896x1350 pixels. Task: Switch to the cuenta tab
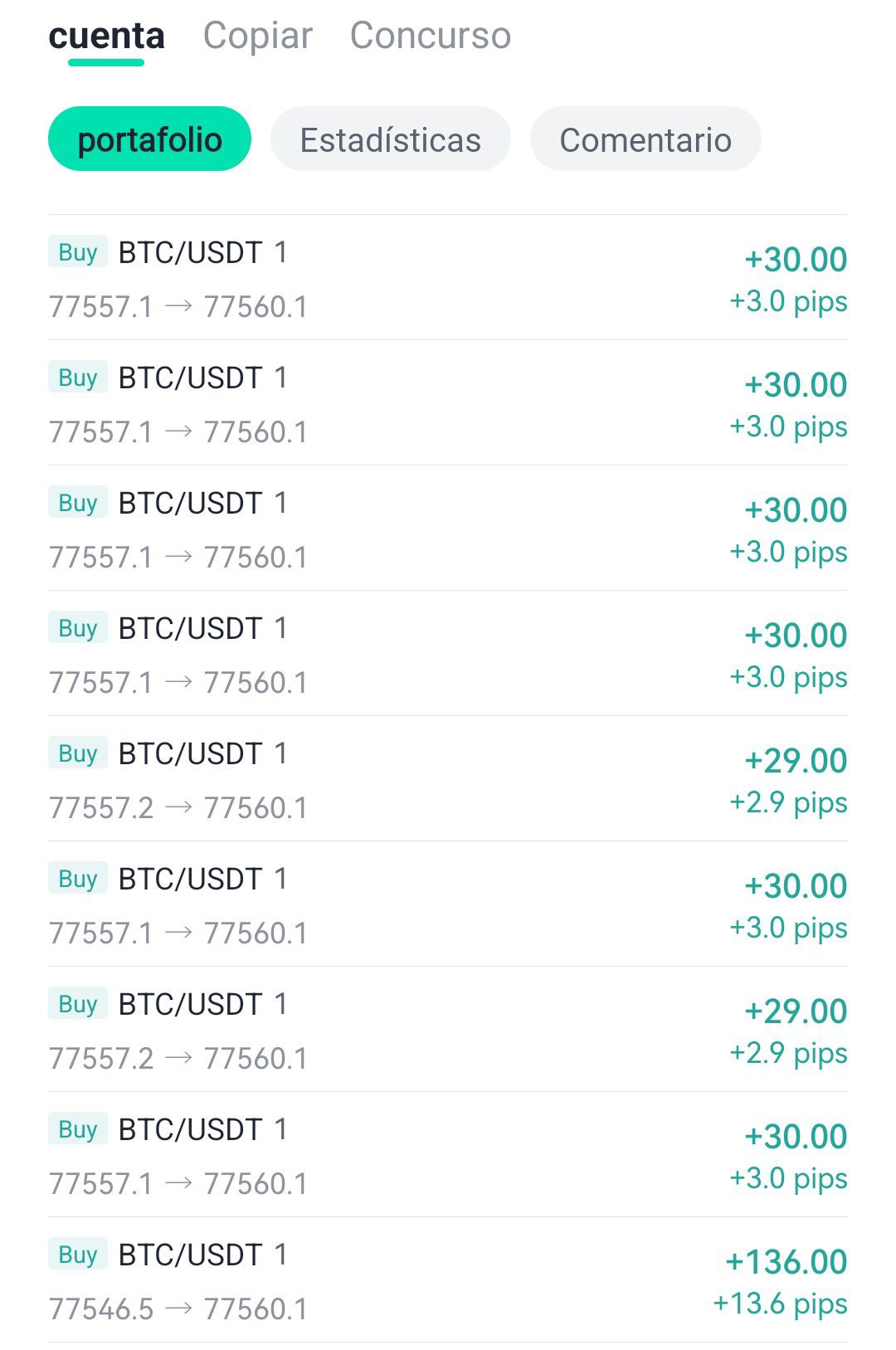click(106, 37)
